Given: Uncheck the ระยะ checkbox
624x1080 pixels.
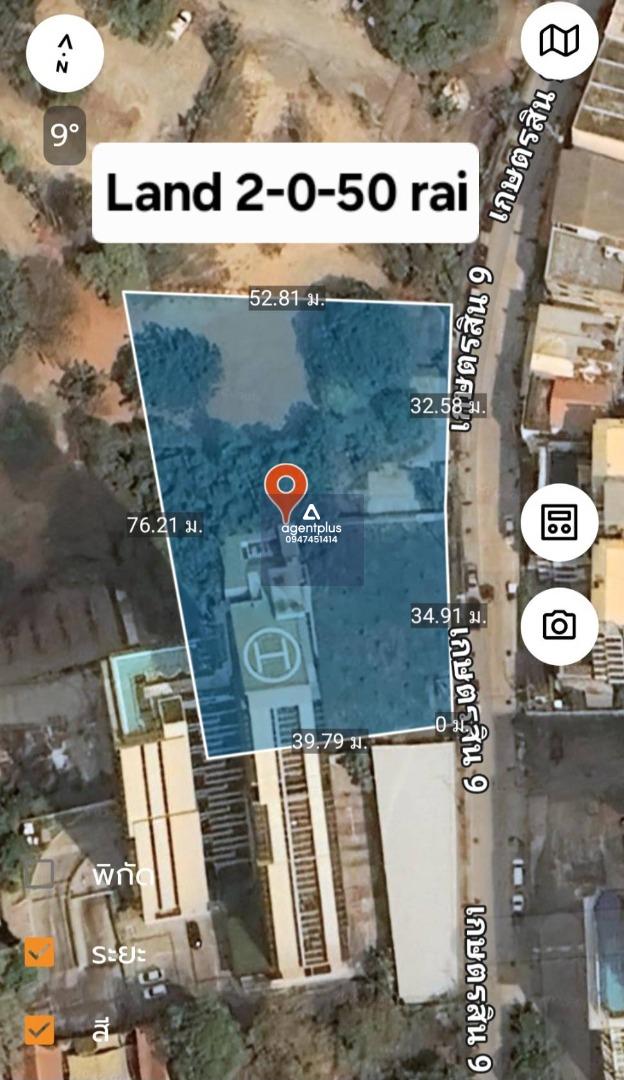Looking at the screenshot, I should [39, 953].
